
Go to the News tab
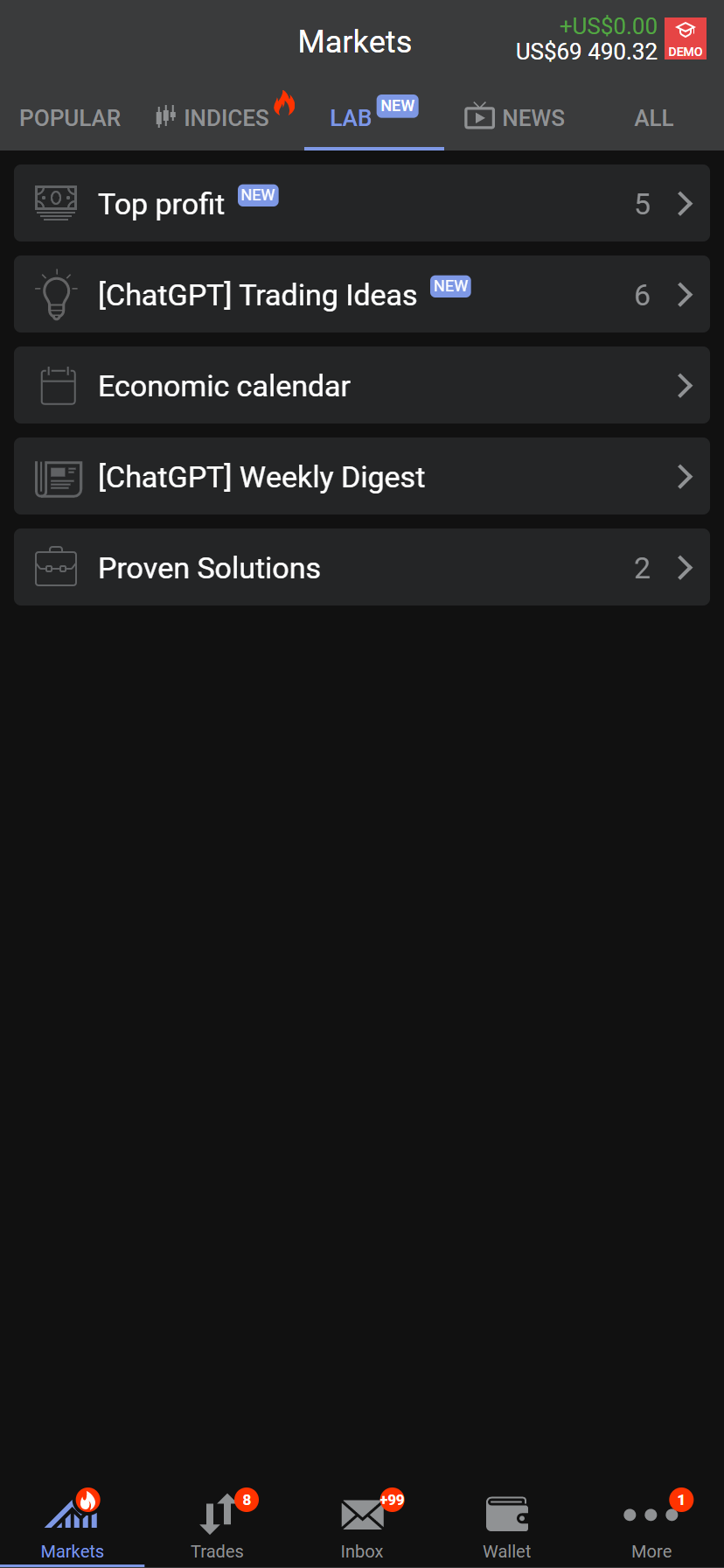pyautogui.click(x=516, y=118)
